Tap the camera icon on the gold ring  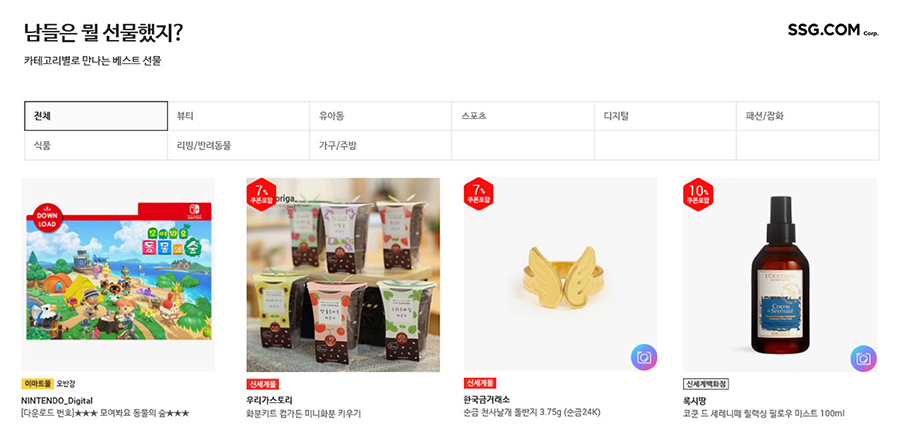643,357
